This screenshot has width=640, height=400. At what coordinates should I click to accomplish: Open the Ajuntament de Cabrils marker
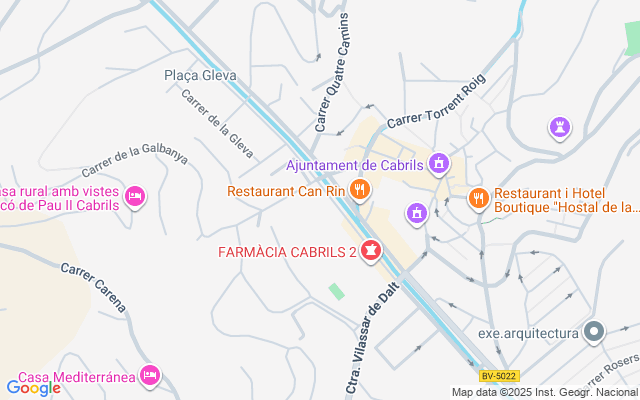pos(438,162)
